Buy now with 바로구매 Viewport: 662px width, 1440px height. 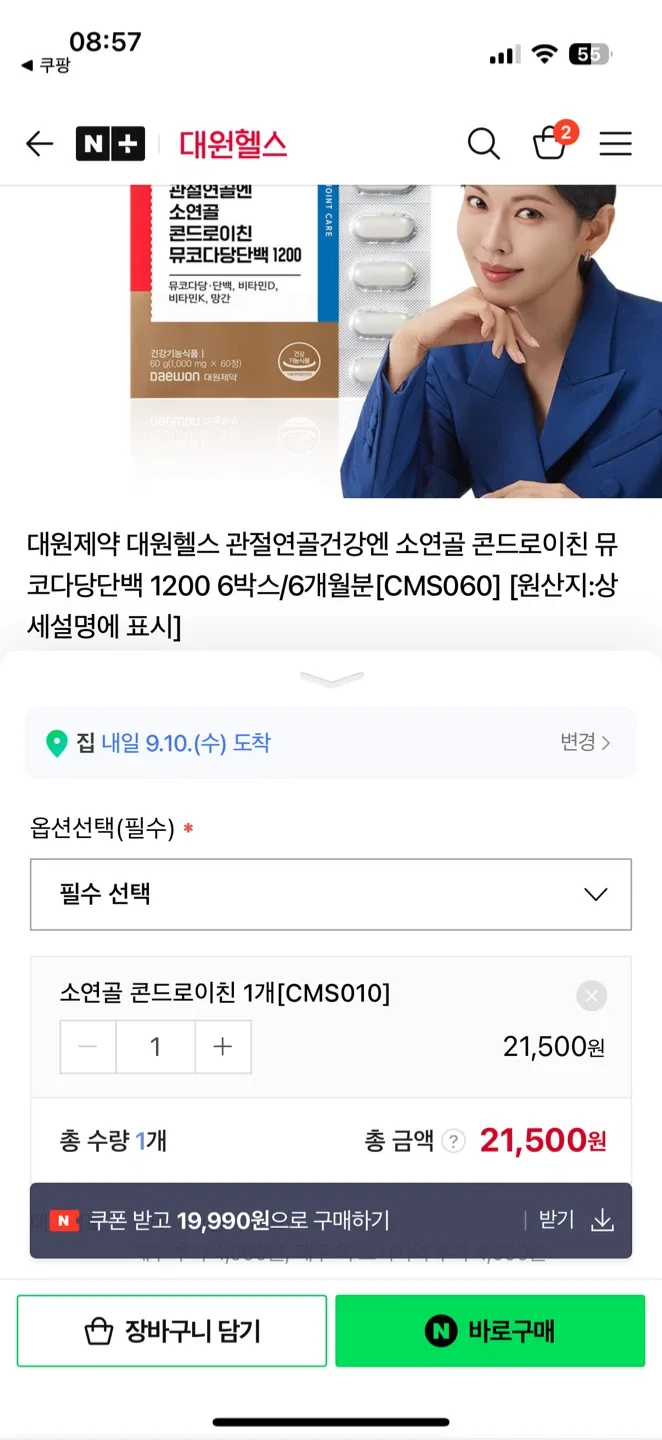(490, 1331)
